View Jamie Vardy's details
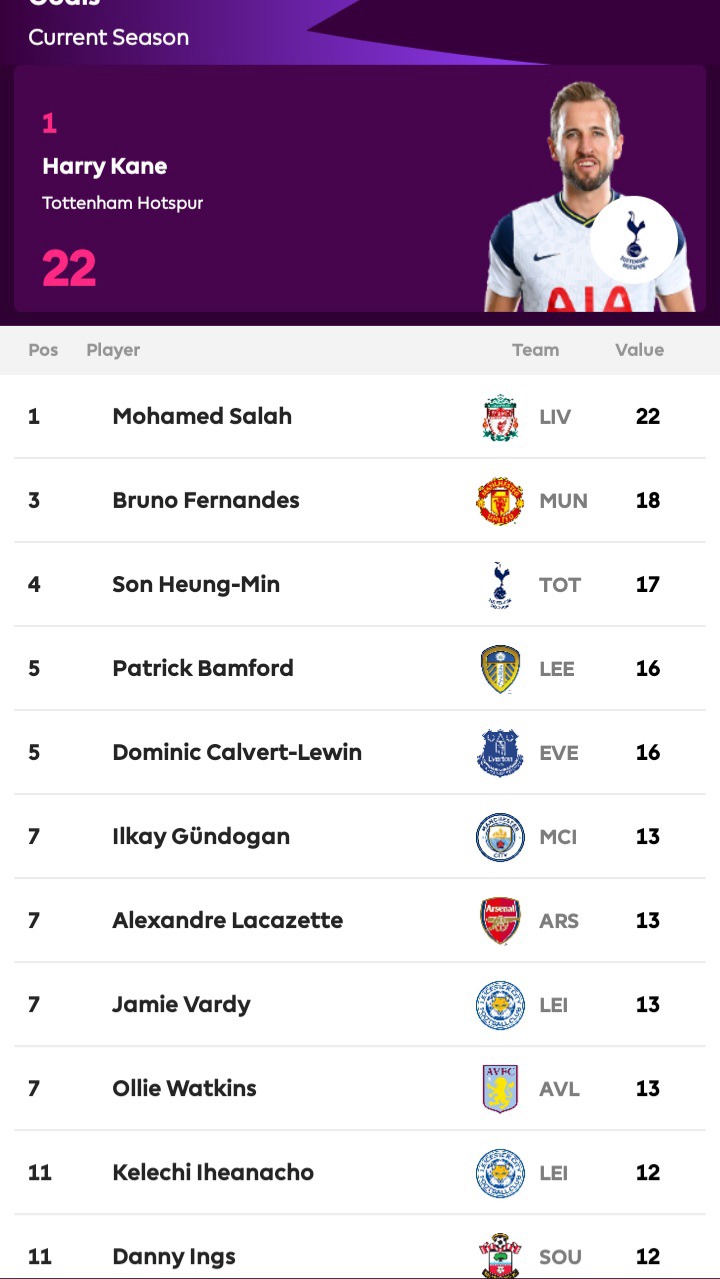720x1279 pixels. point(360,1005)
